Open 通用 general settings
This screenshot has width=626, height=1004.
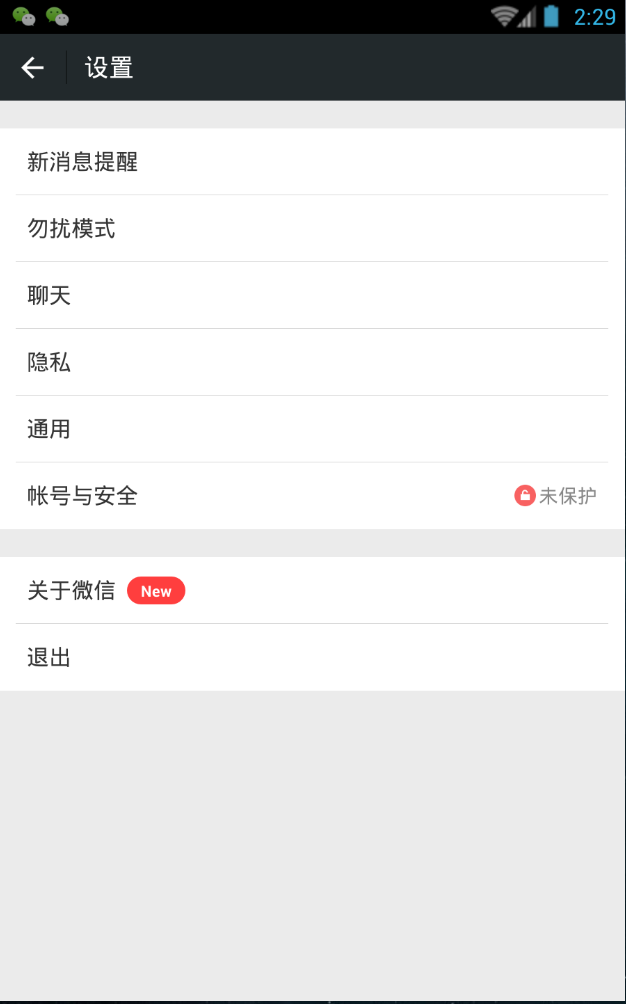pyautogui.click(x=312, y=430)
